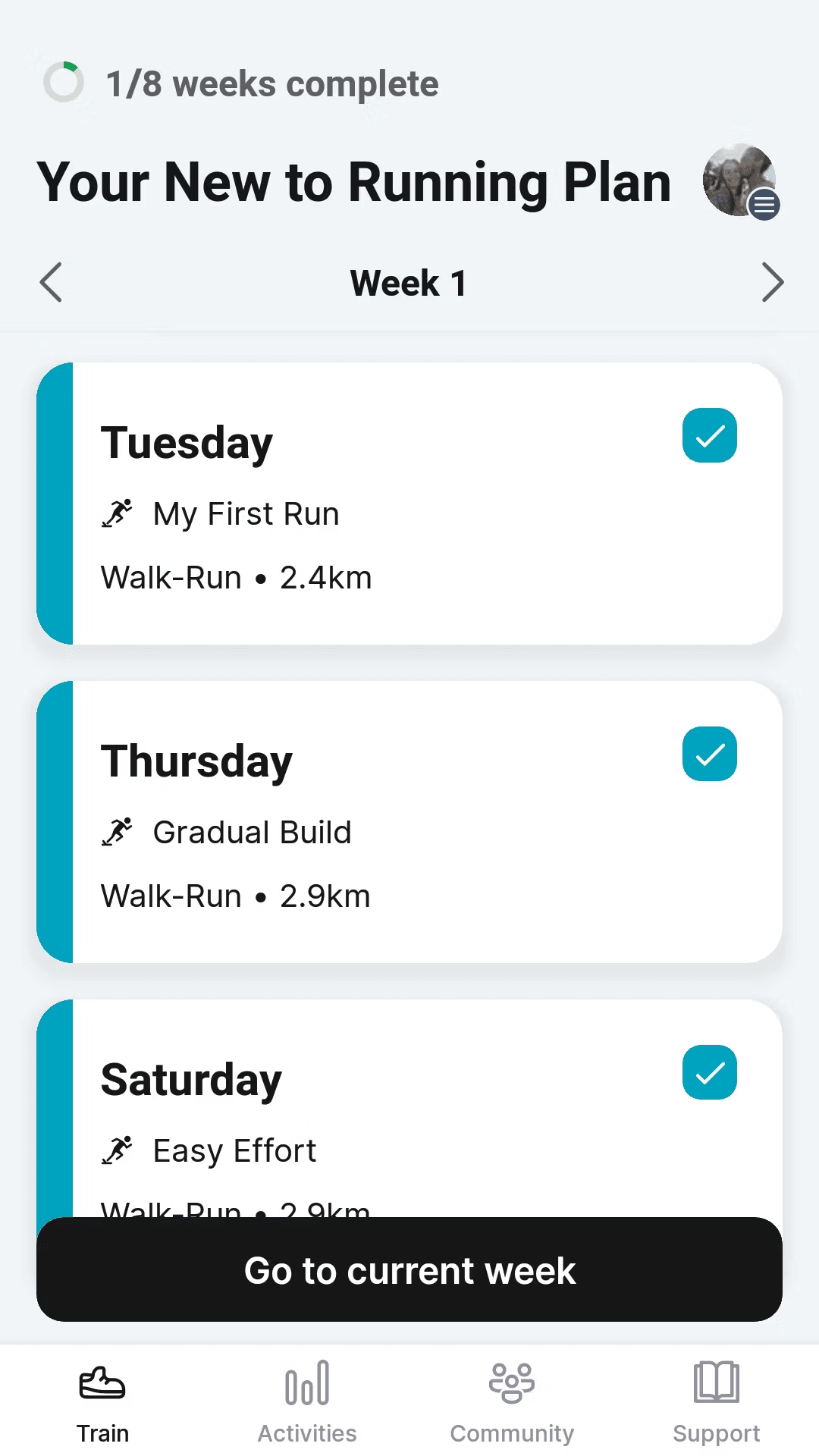The image size is (819, 1456).
Task: Switch to the Support tab
Action: [x=716, y=1402]
